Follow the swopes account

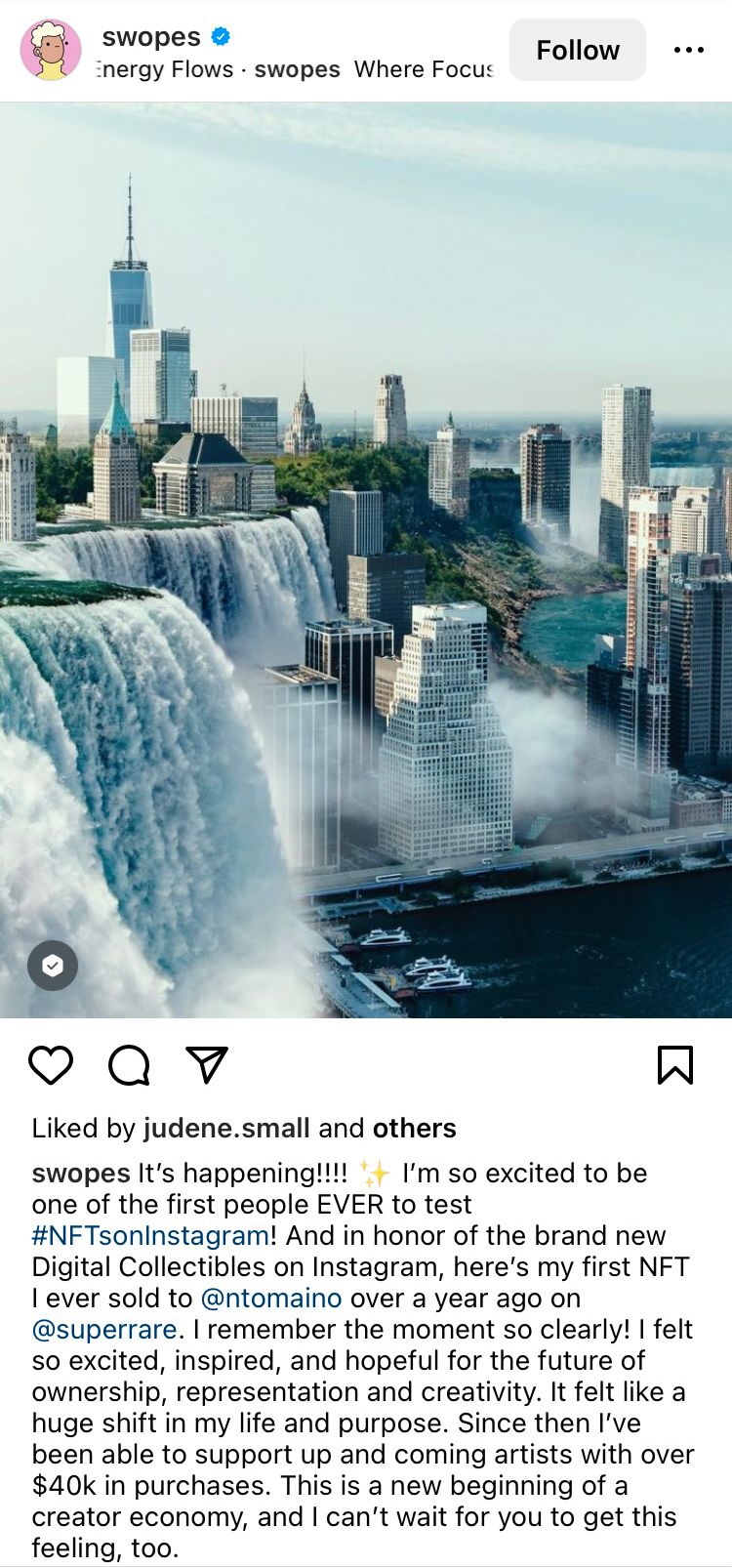click(578, 50)
